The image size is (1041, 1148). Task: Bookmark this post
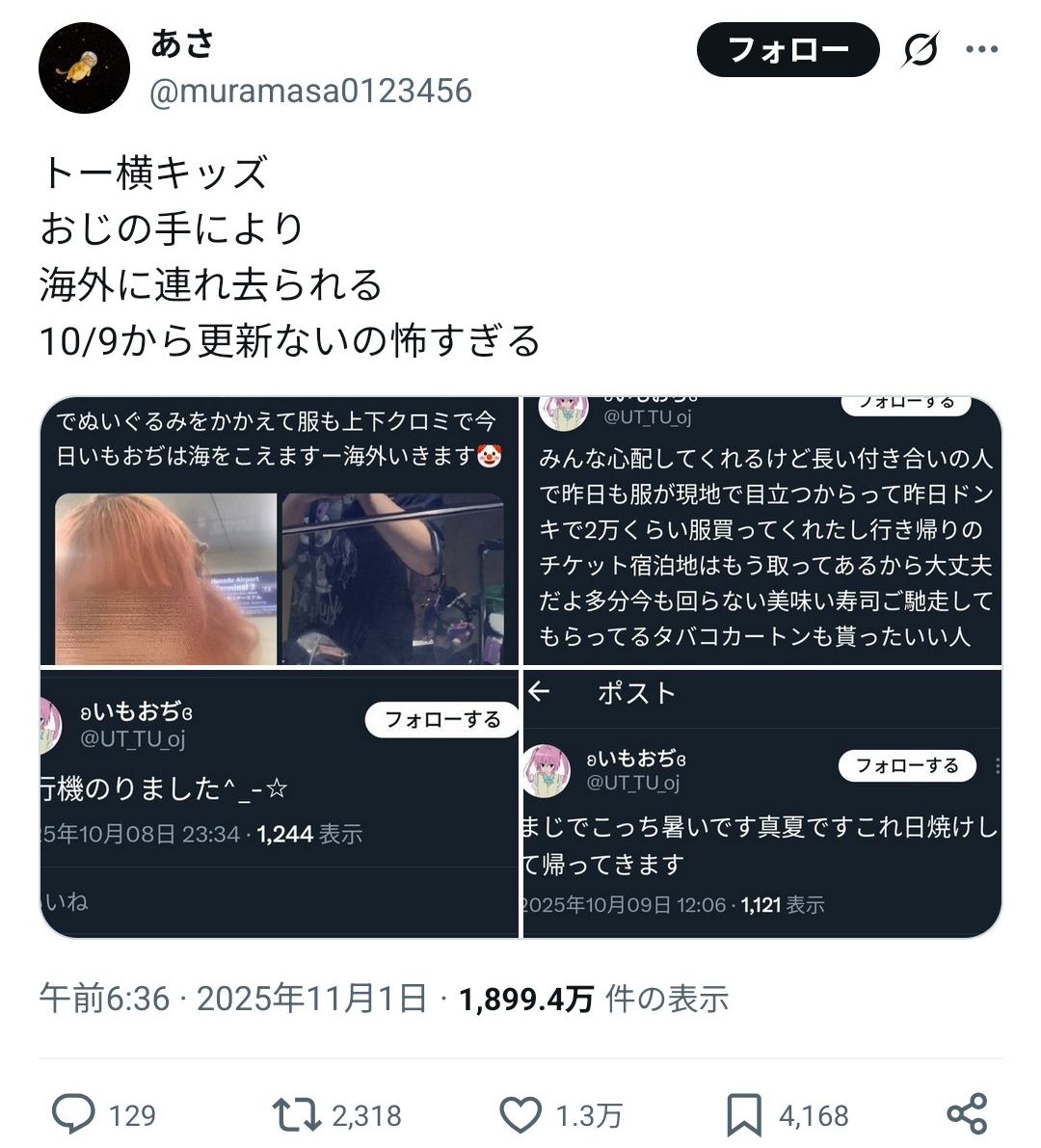[744, 1114]
